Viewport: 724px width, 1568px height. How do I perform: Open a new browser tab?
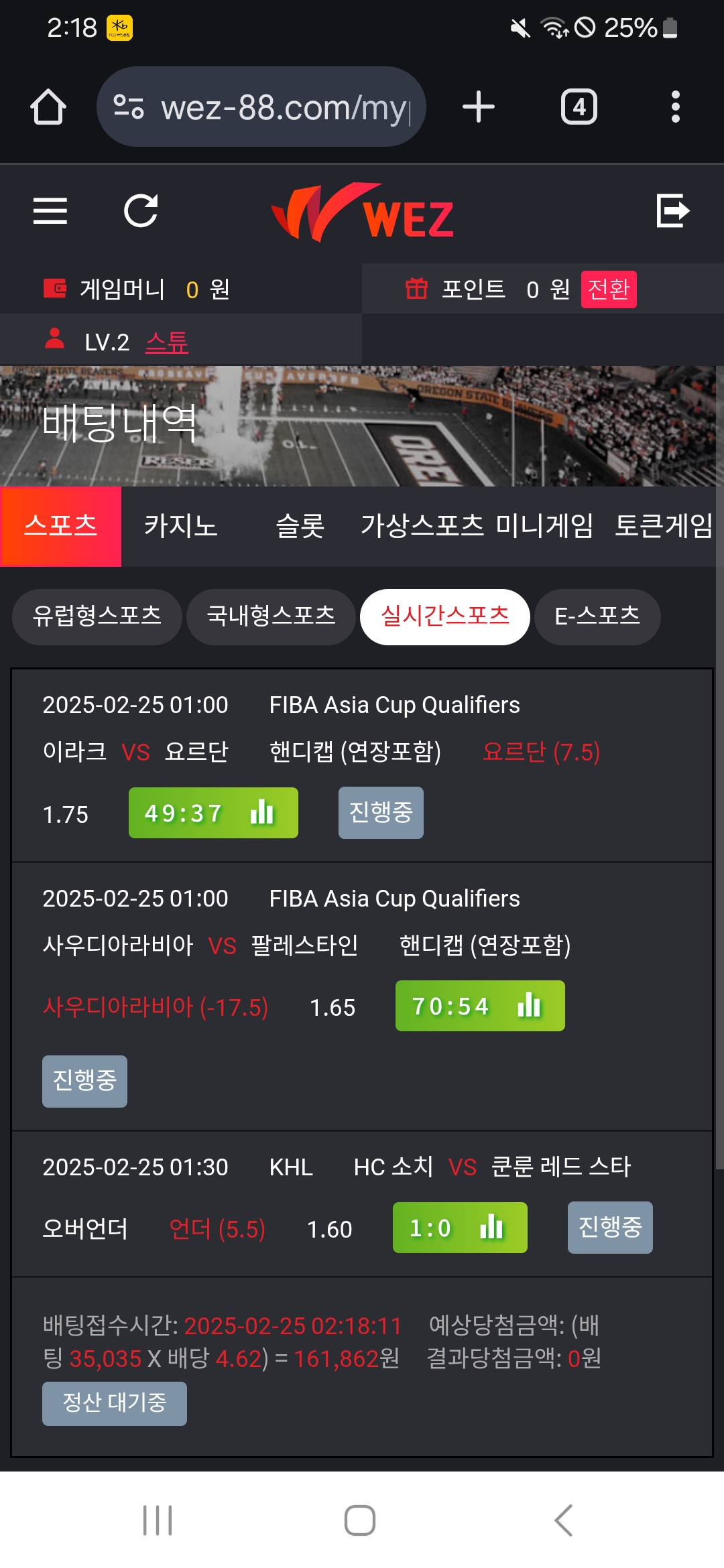pos(479,107)
